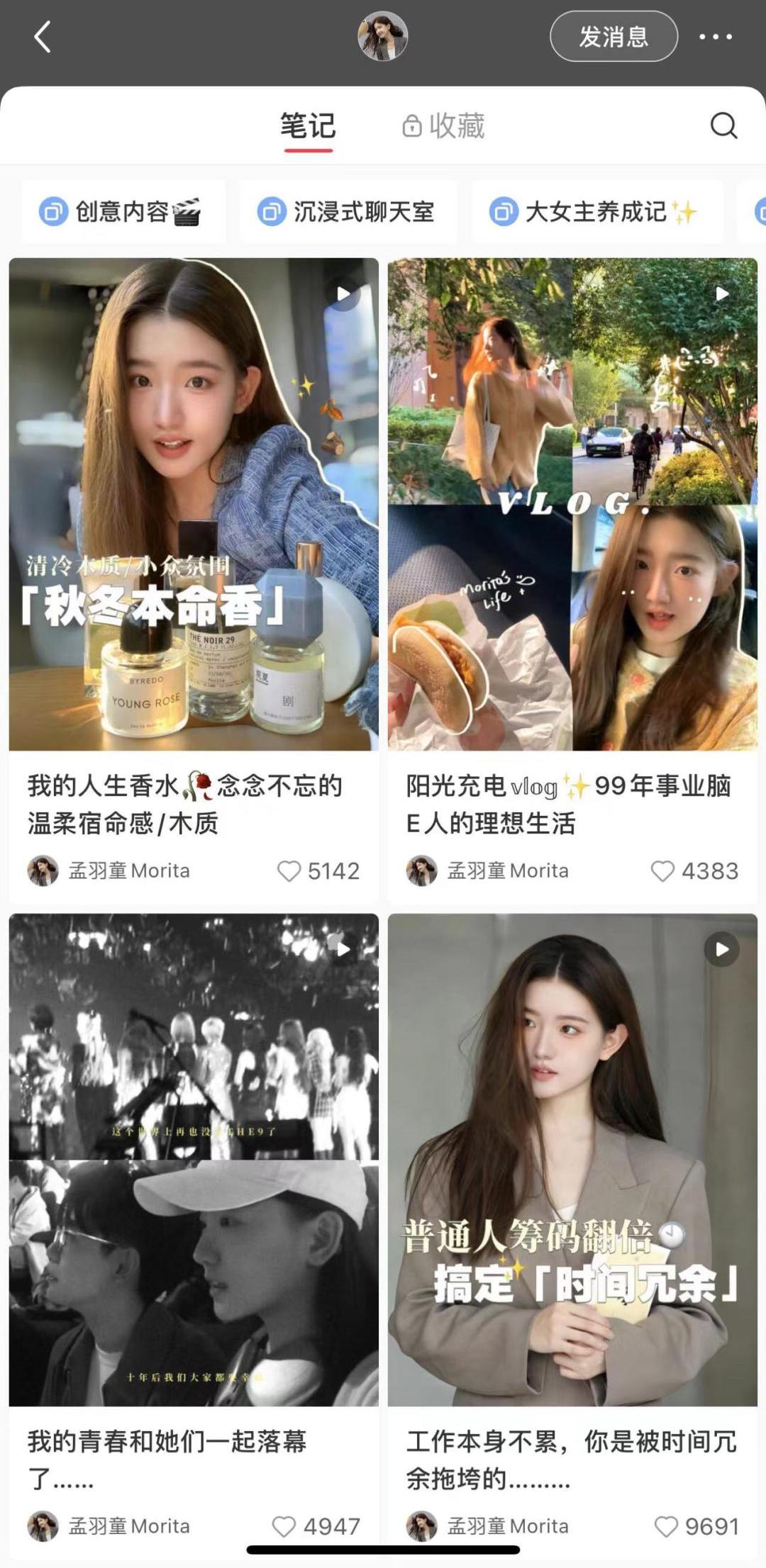Like the vlog note with 4383 likes
This screenshot has width=766, height=1568.
point(663,870)
